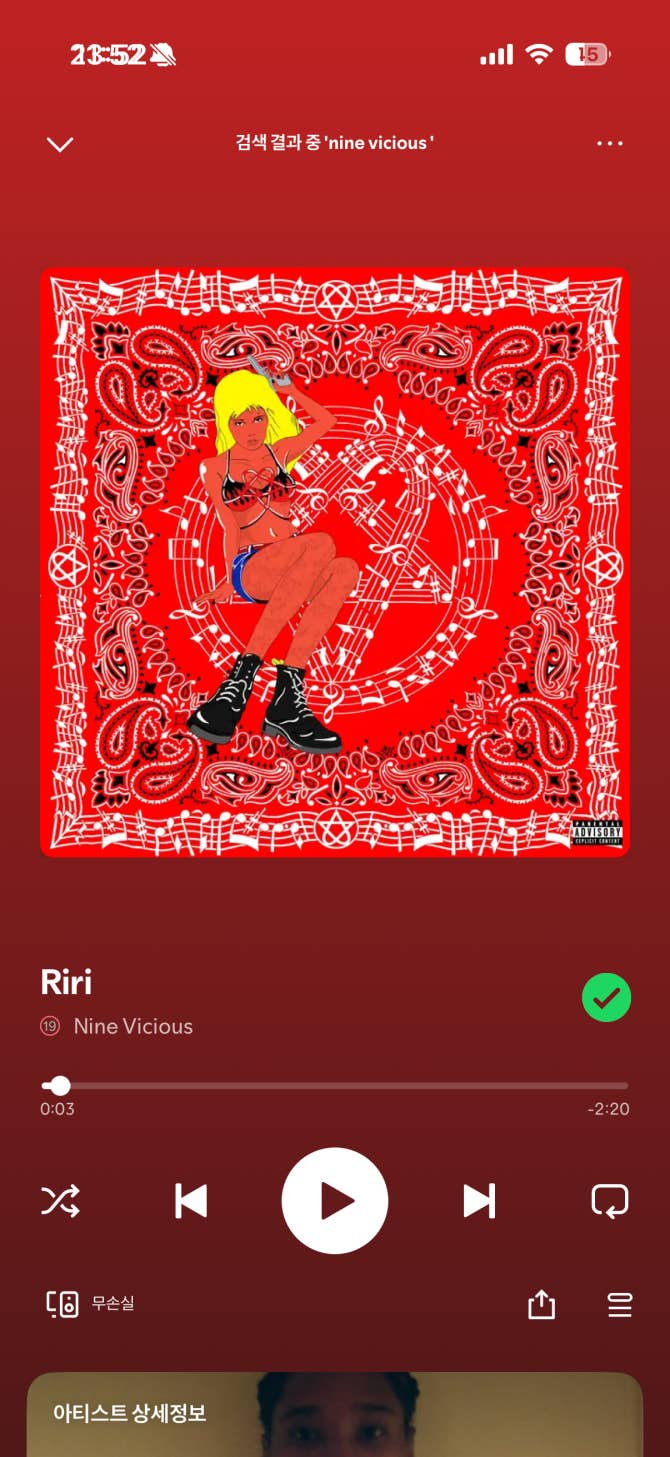Tap the Riri album cover

point(335,562)
